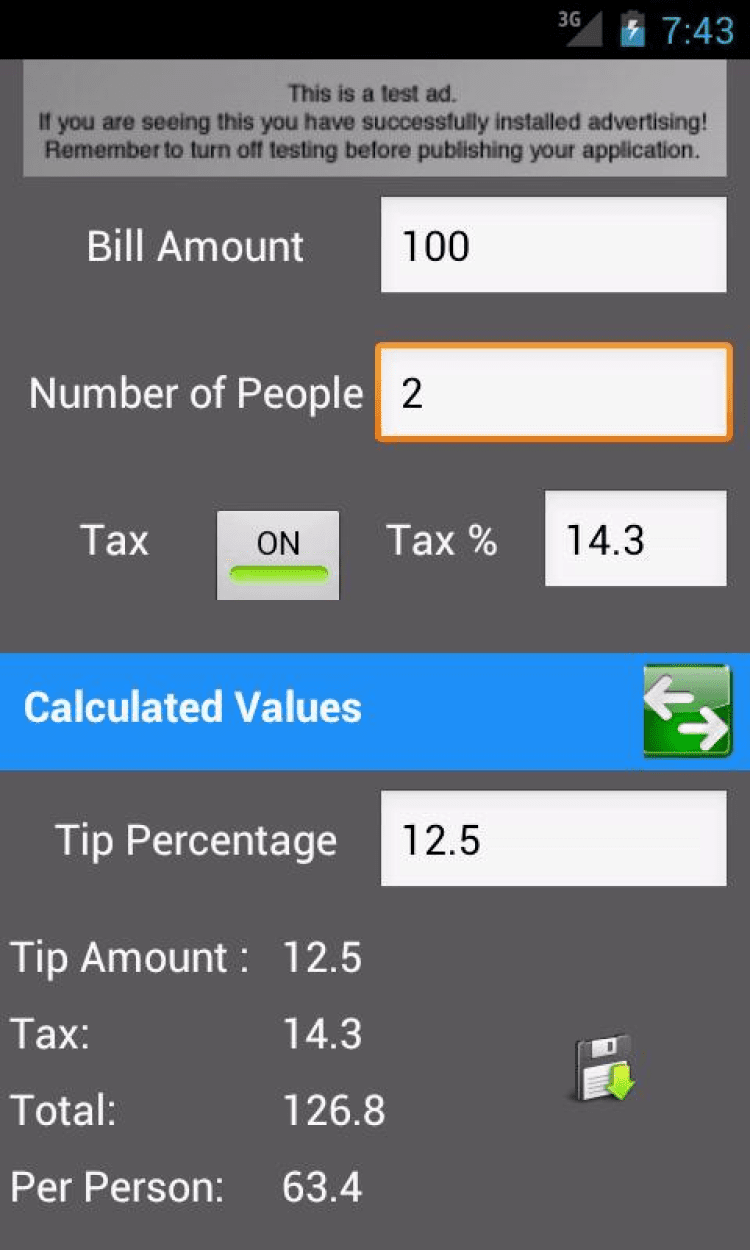Change the Tax % value
Viewport: 750px width, 1250px height.
point(635,539)
